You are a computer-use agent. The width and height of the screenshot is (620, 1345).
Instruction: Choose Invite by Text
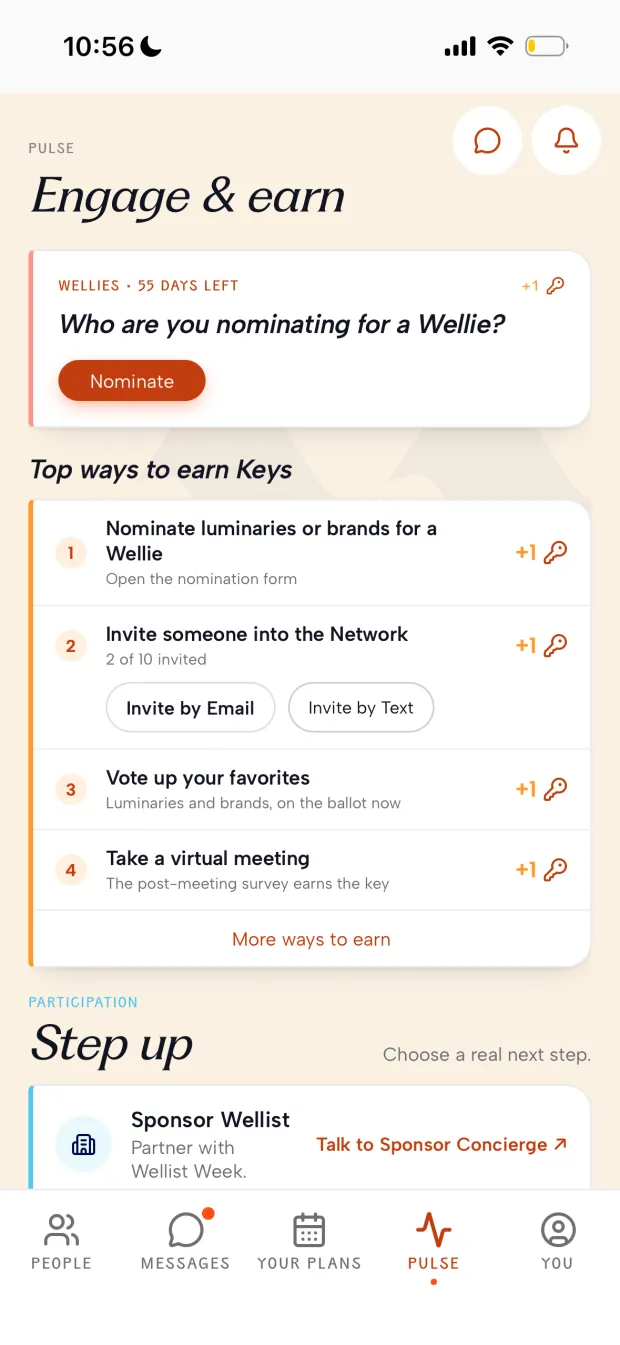click(x=361, y=708)
